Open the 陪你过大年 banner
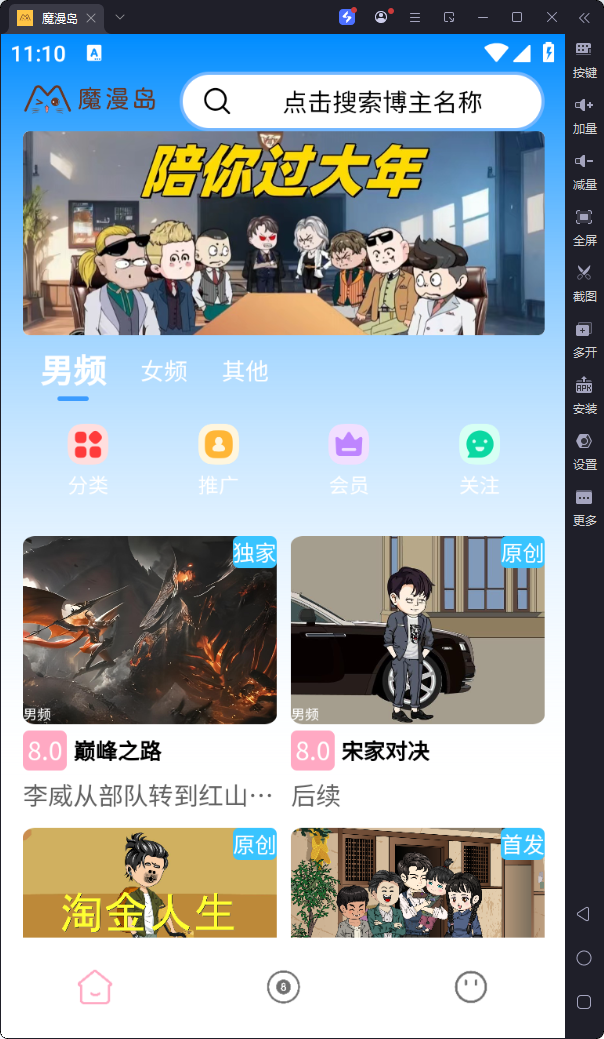The height and width of the screenshot is (1039, 604). [284, 233]
